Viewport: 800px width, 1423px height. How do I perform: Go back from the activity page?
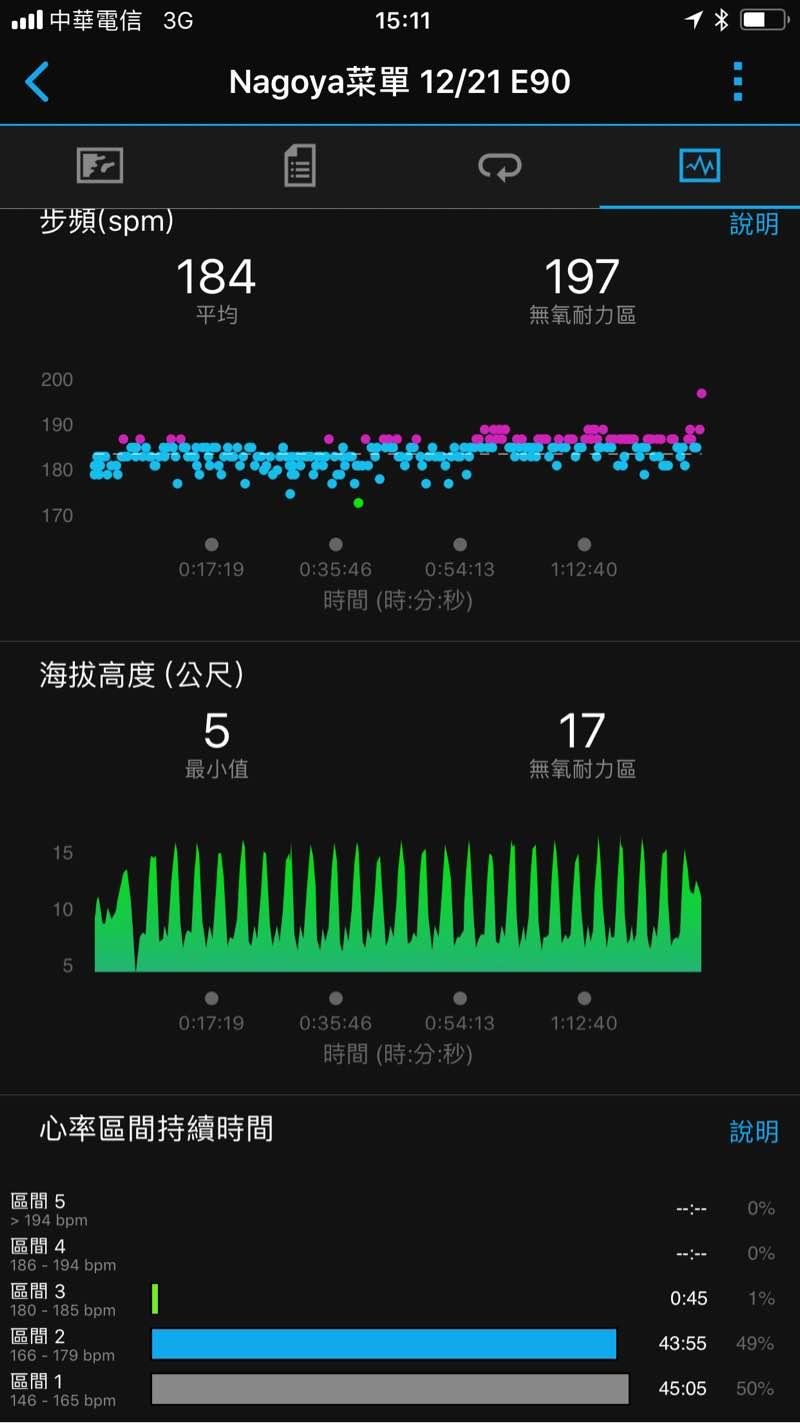[37, 82]
